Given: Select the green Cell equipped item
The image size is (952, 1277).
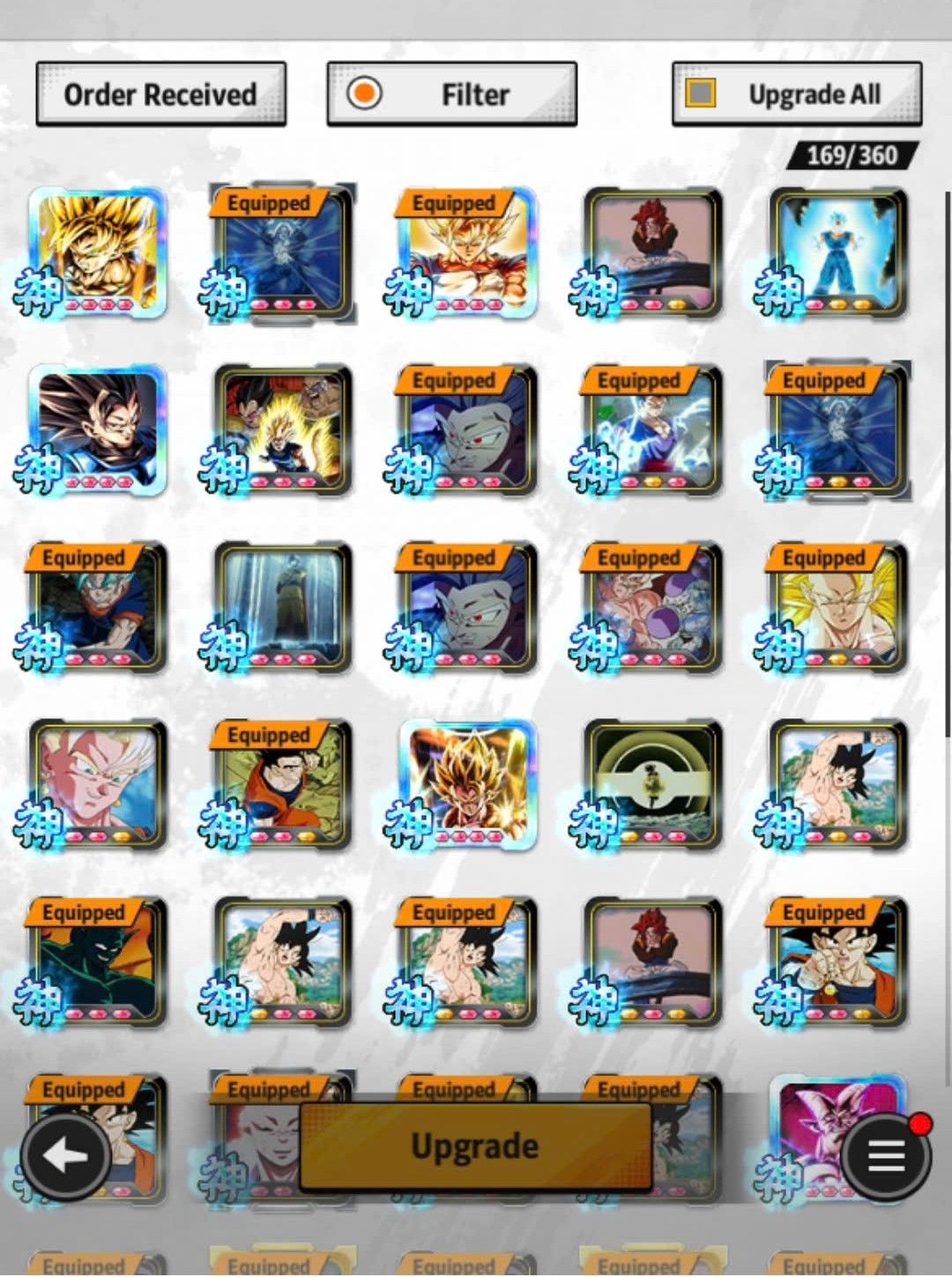Looking at the screenshot, I should [x=97, y=962].
